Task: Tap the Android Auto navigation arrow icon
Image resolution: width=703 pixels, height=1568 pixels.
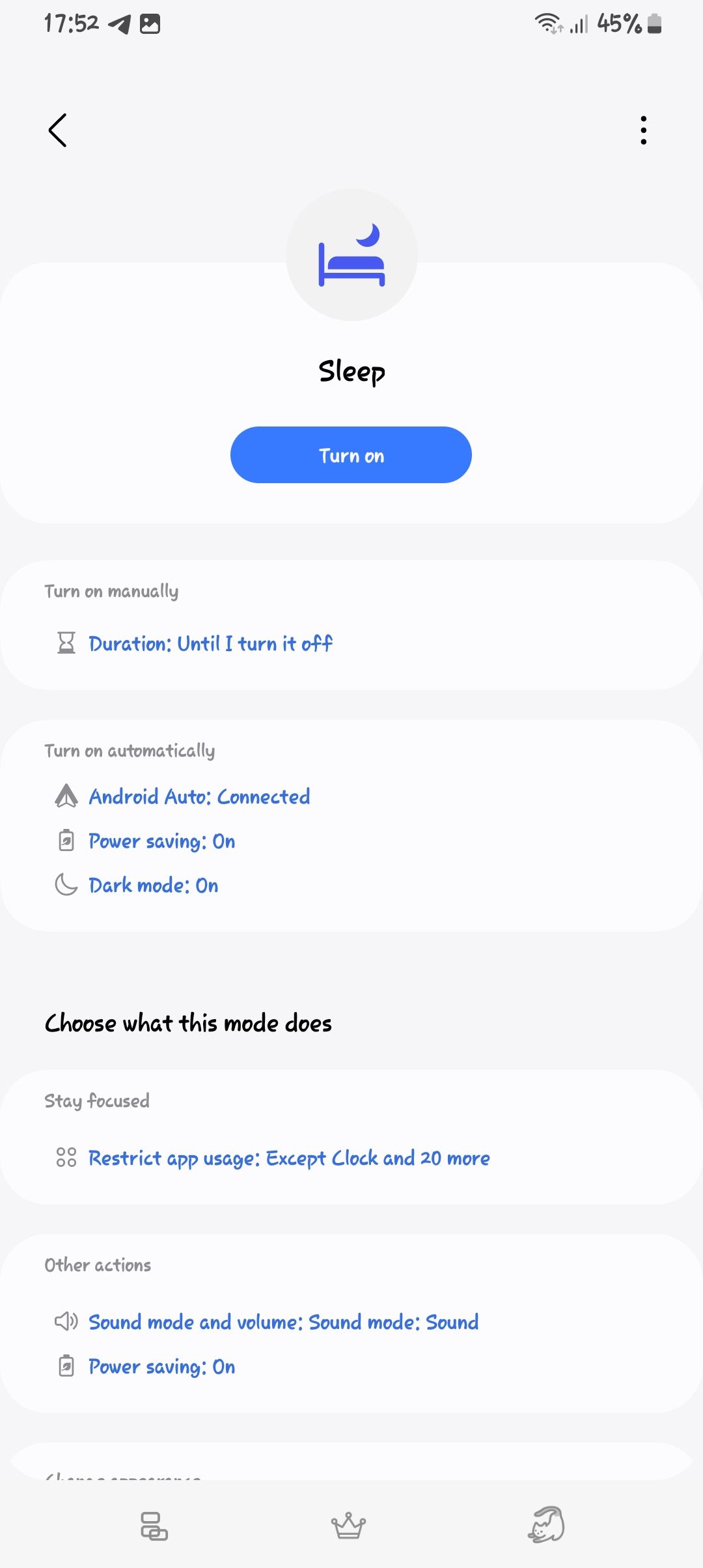Action: 66,796
